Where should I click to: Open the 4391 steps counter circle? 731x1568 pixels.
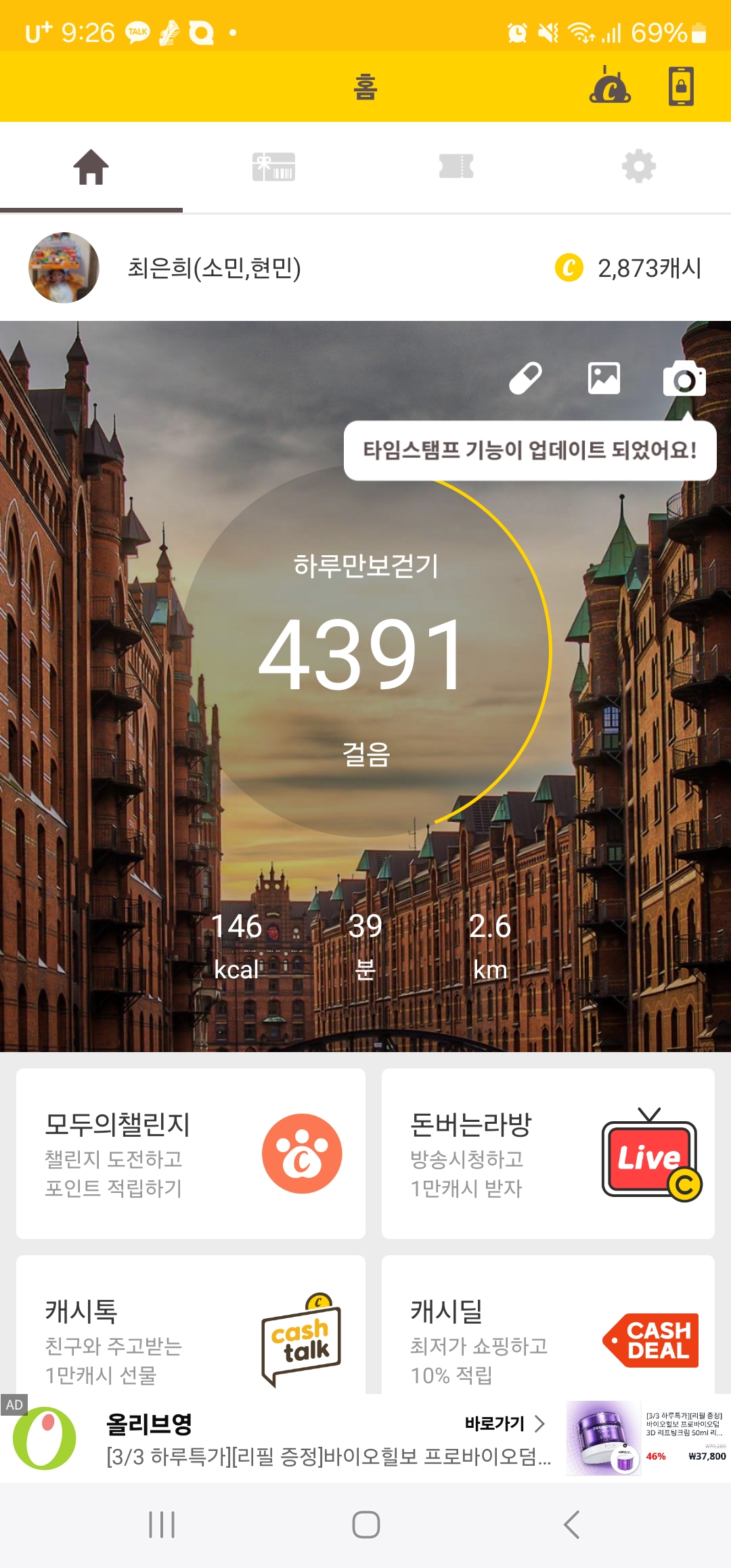pyautogui.click(x=365, y=653)
